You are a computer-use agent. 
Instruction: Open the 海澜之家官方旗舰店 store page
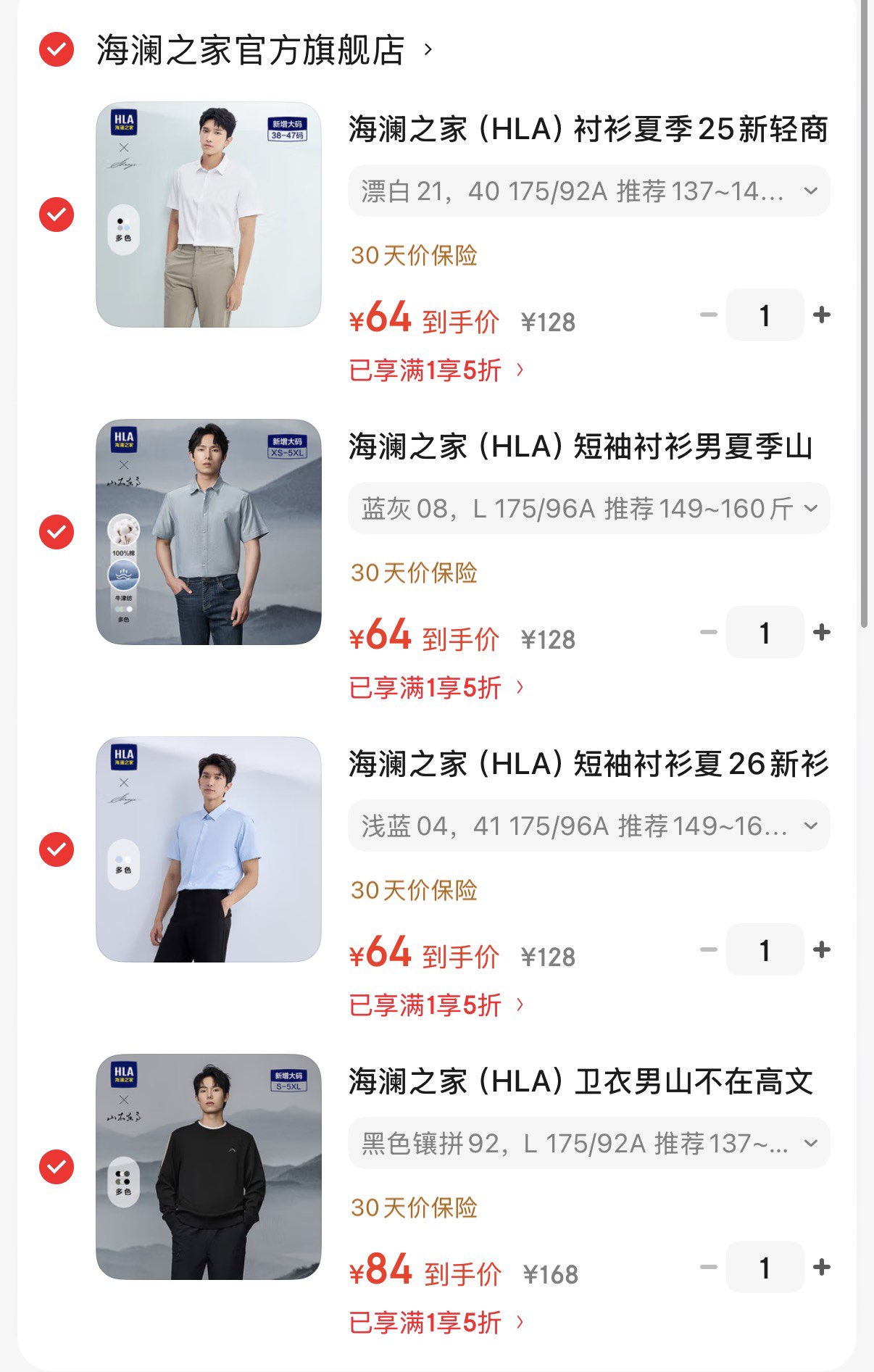pos(251,51)
